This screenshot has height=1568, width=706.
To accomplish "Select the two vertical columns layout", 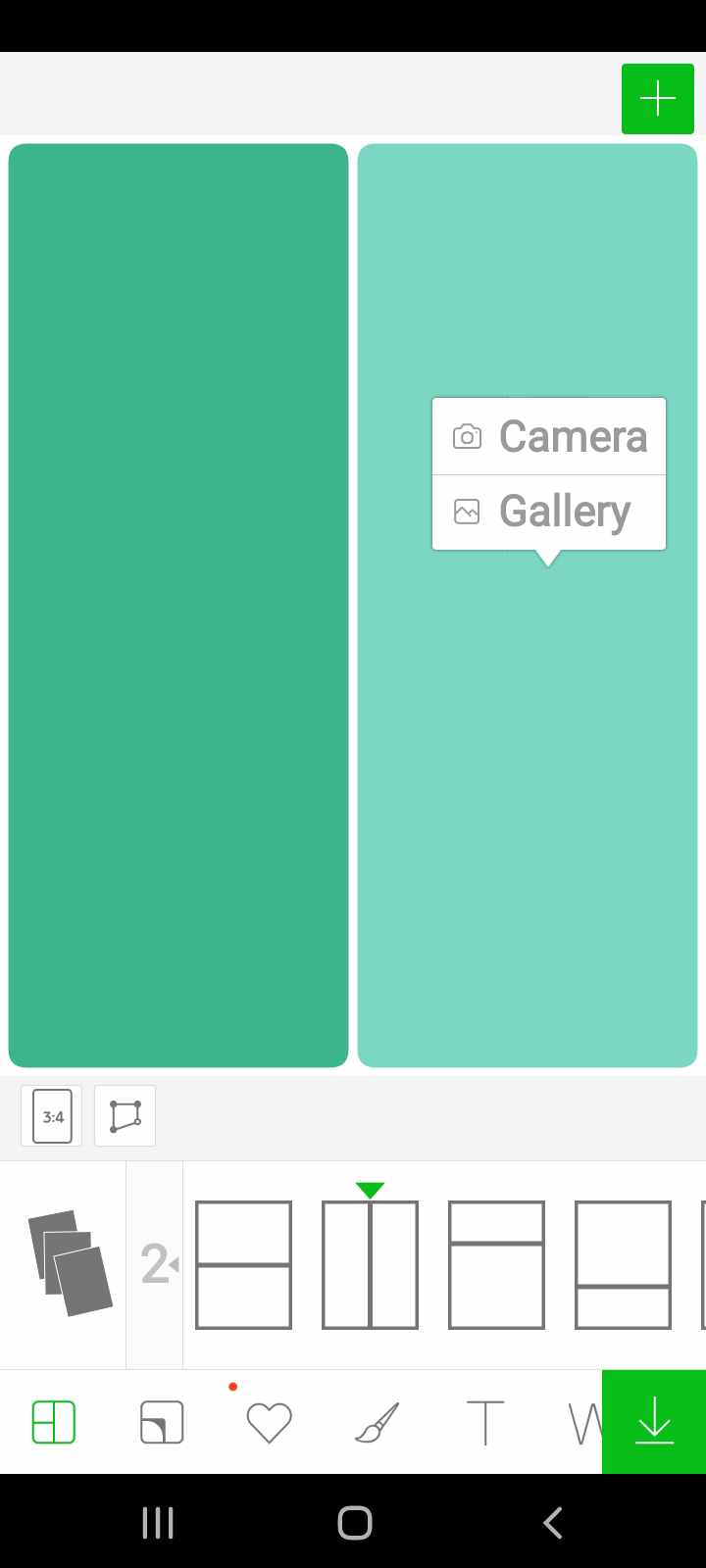I will coord(370,1265).
